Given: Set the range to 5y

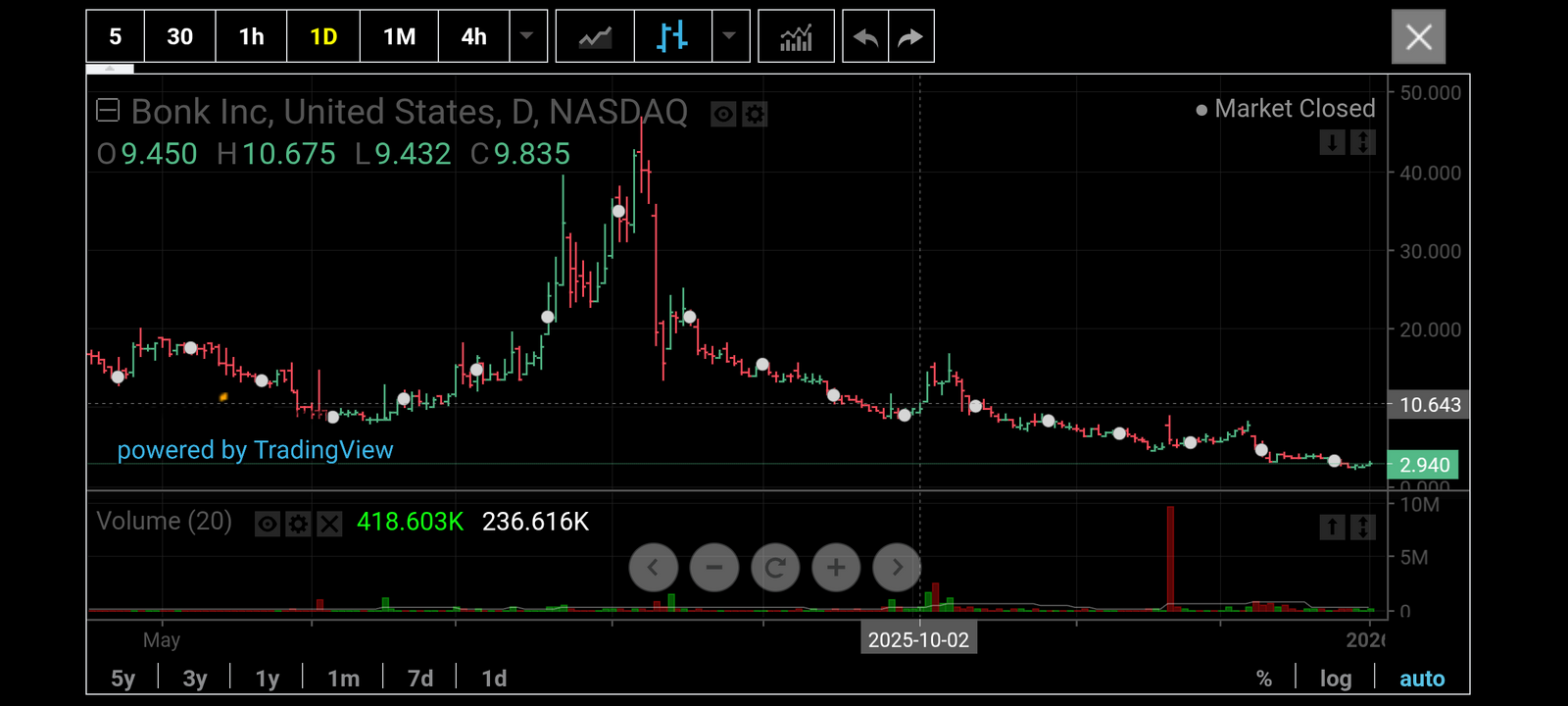Looking at the screenshot, I should click(122, 679).
